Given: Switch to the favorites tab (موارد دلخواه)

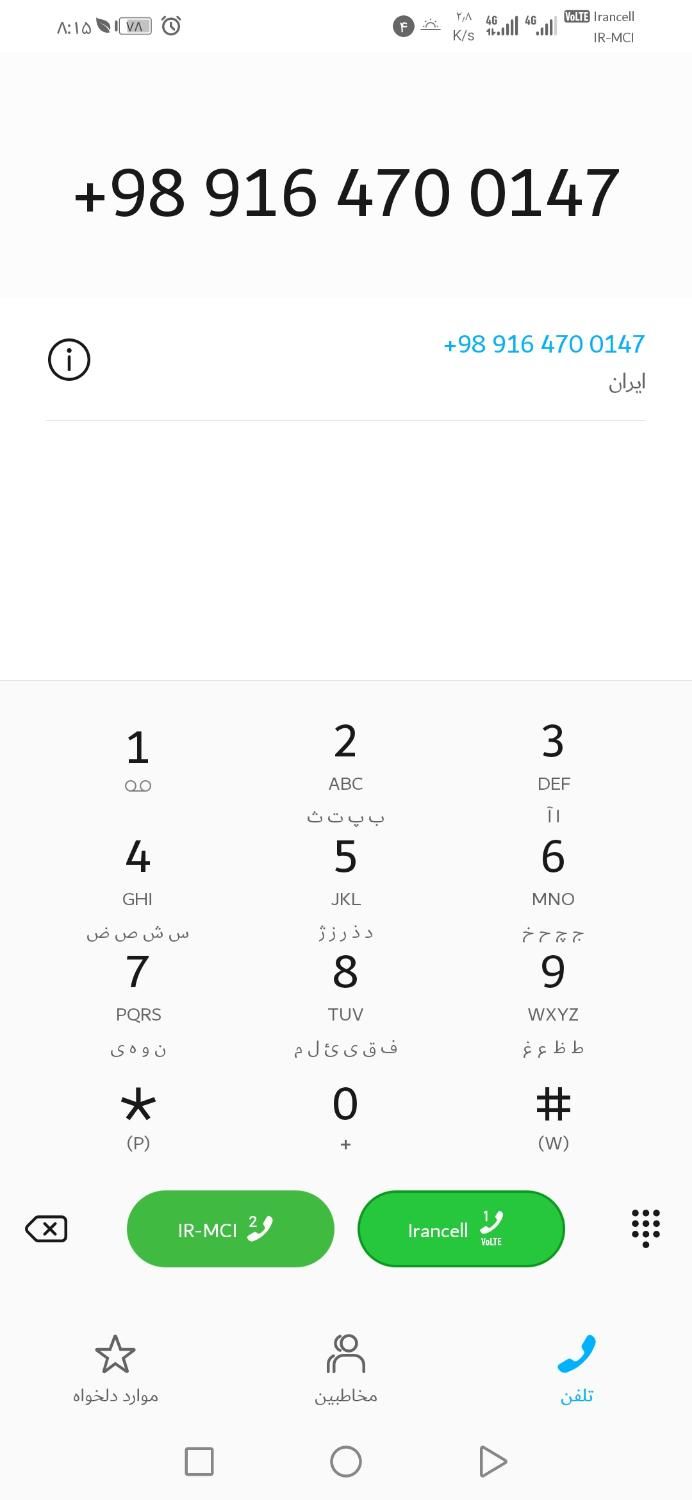Looking at the screenshot, I should (115, 1368).
